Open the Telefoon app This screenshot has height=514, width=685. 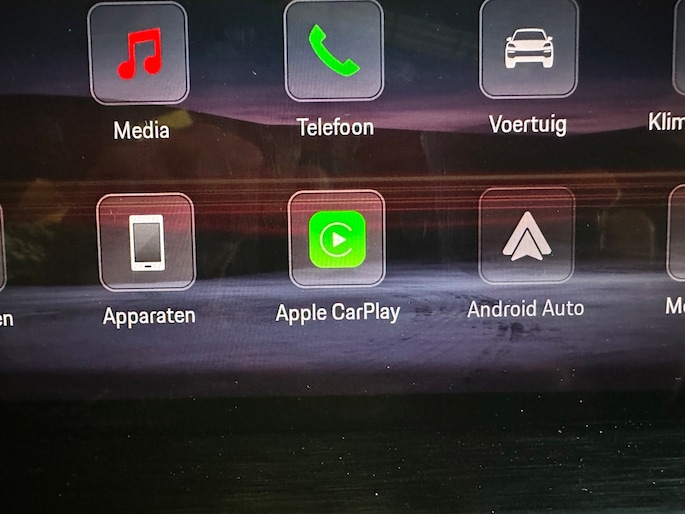(334, 51)
